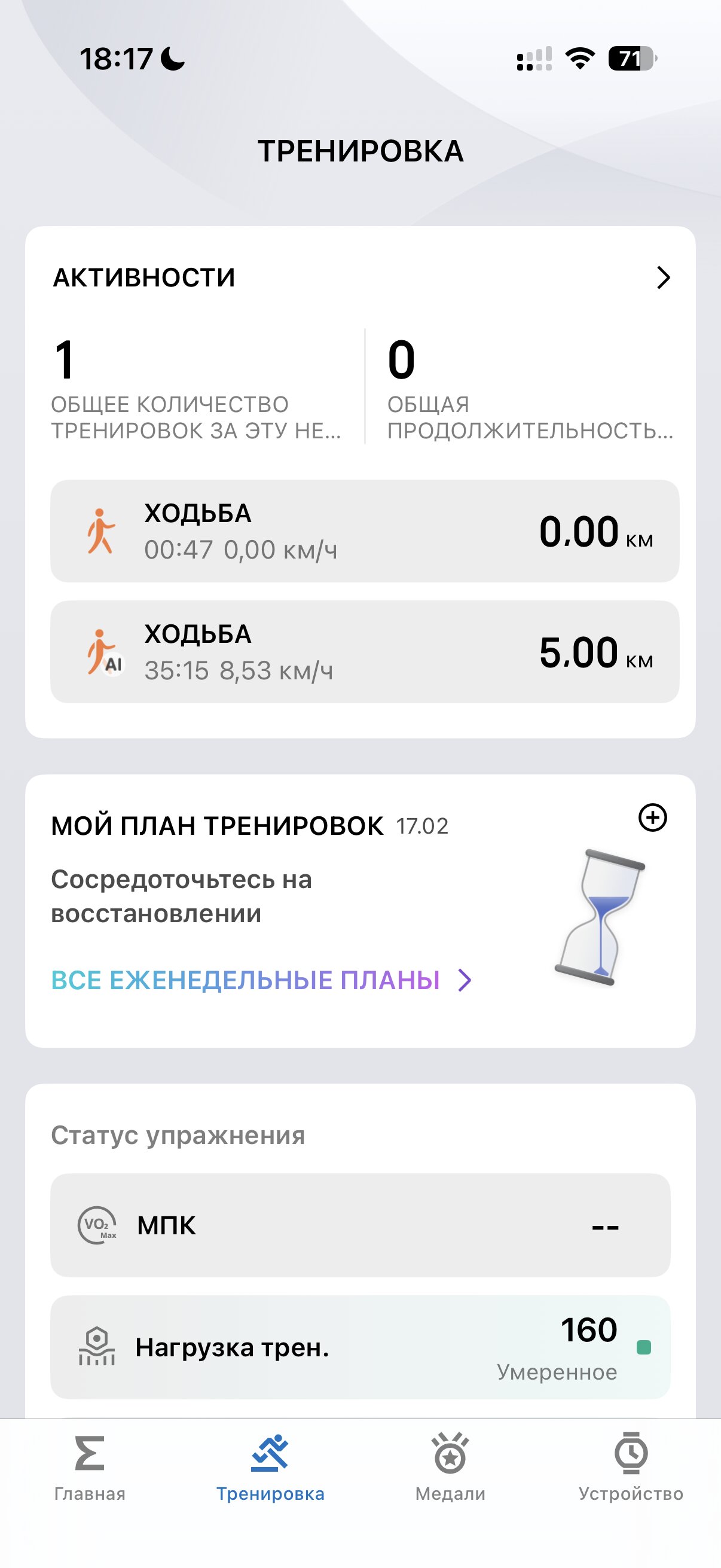Switch to the Главная tab
Screen dimensions: 721x1568
(x=90, y=1467)
